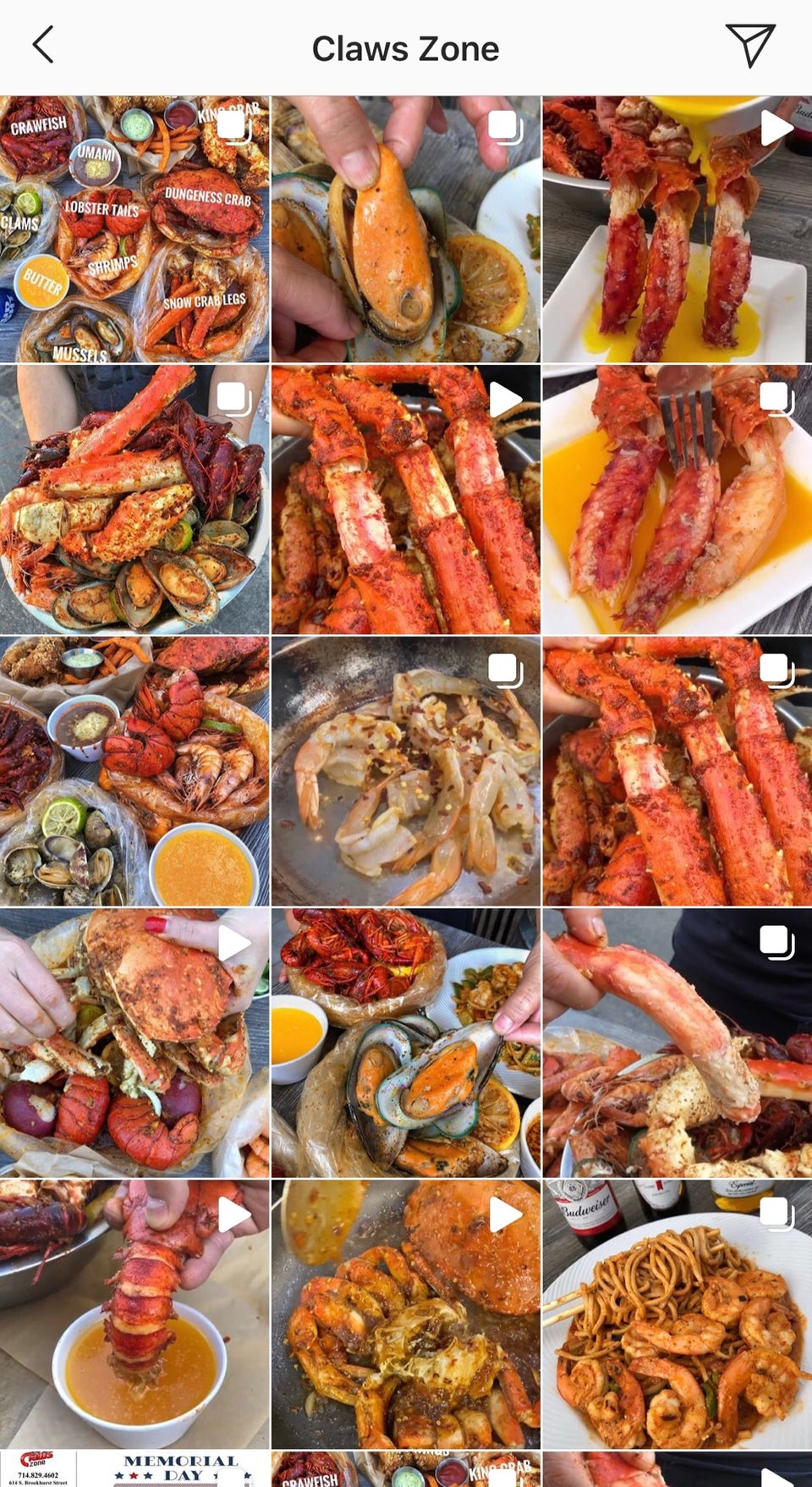Open the seafood platter with crawfish and mussels
This screenshot has height=1487, width=812.
tap(134, 500)
